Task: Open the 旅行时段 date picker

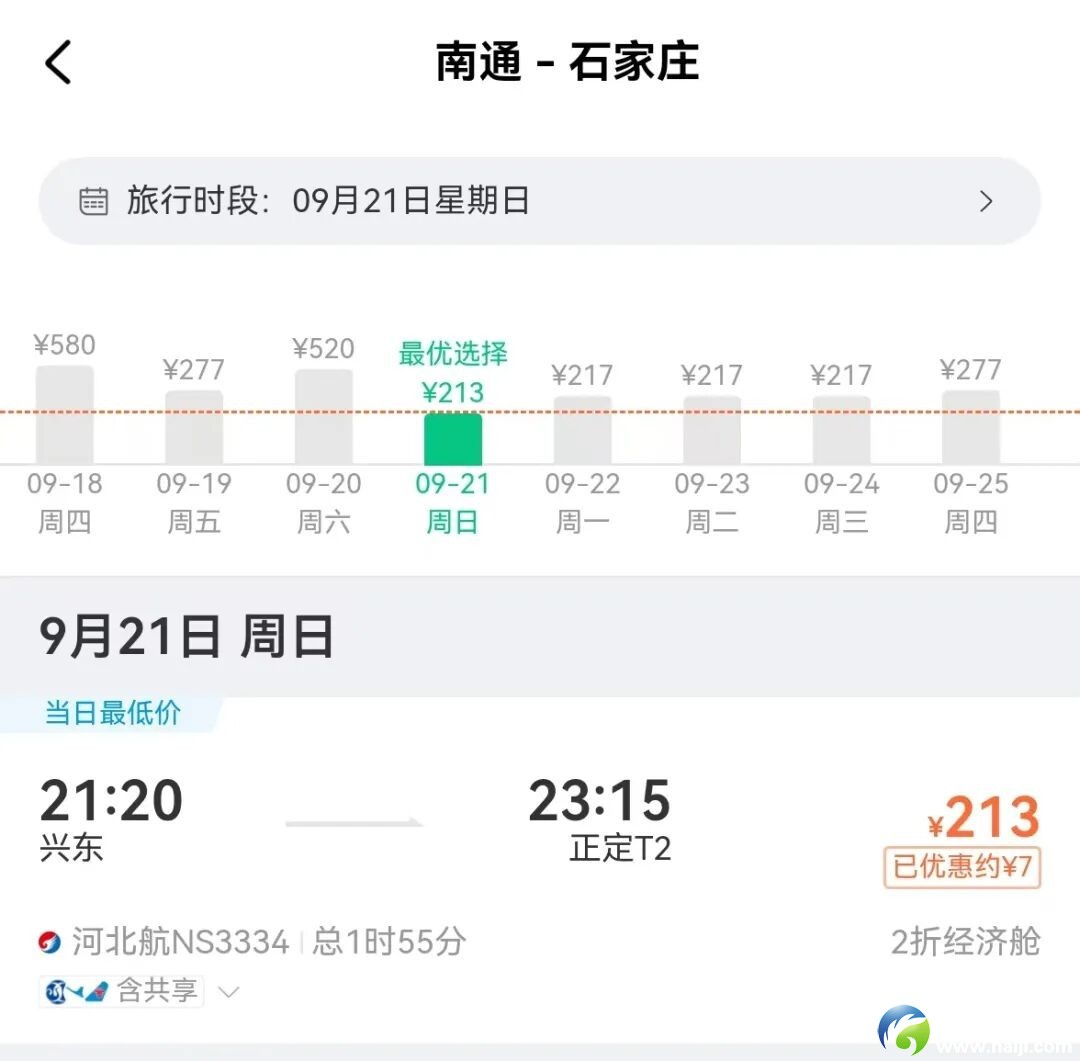Action: coord(539,201)
